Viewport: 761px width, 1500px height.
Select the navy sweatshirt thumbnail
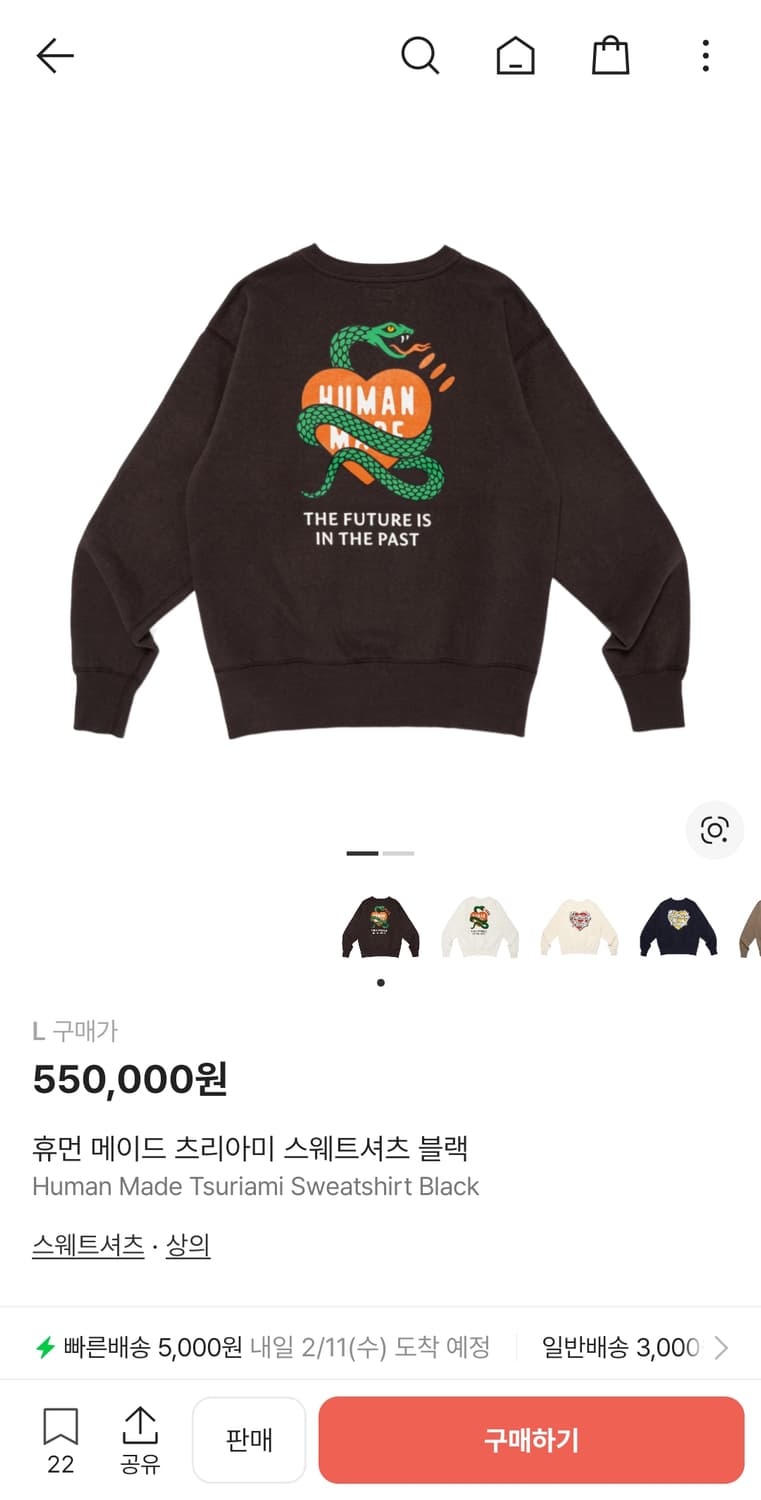tap(678, 925)
